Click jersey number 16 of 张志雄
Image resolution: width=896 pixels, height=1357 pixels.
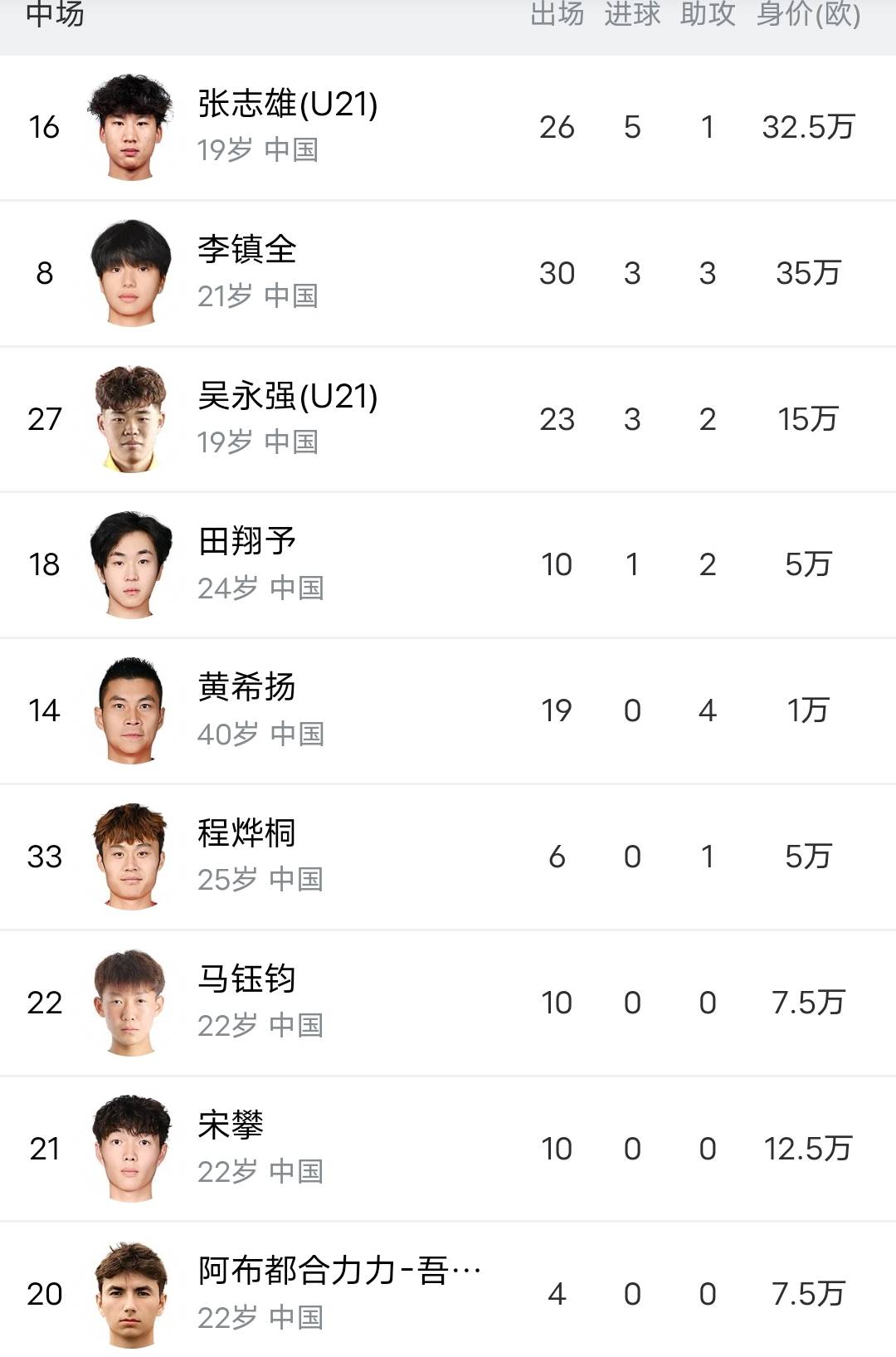(x=45, y=129)
